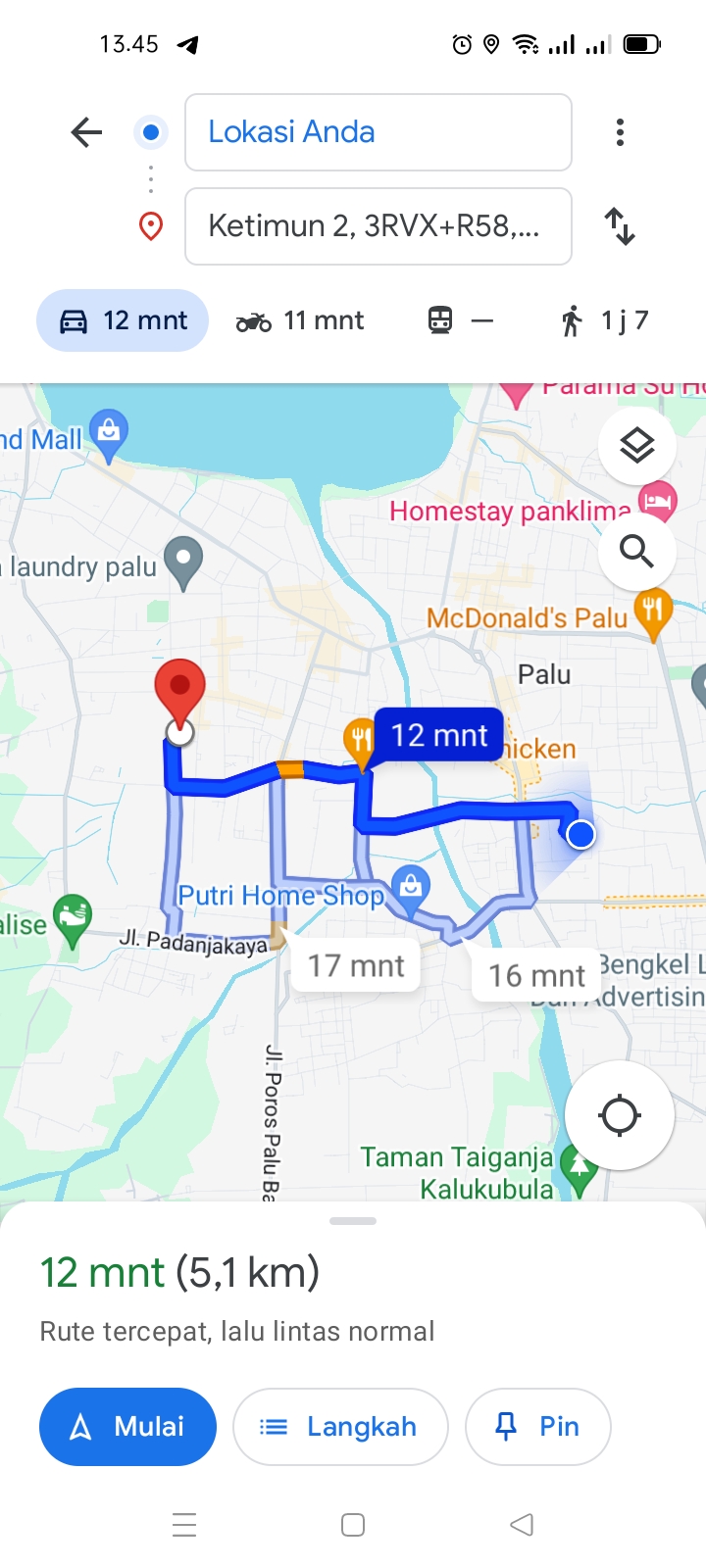Go back using the top arrow
This screenshot has width=706, height=1568.
pos(86,132)
